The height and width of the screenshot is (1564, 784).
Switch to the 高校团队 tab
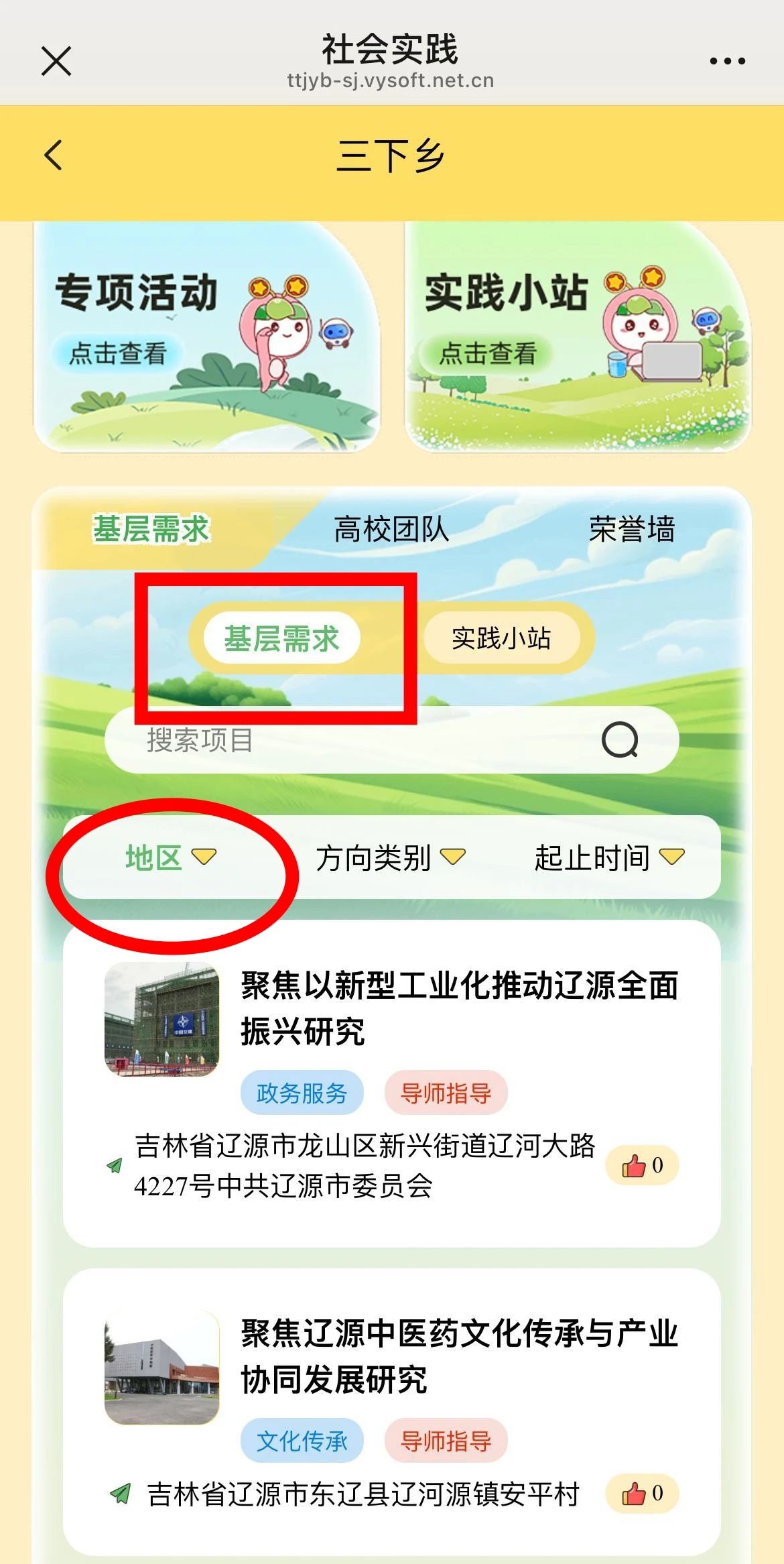coord(391,530)
